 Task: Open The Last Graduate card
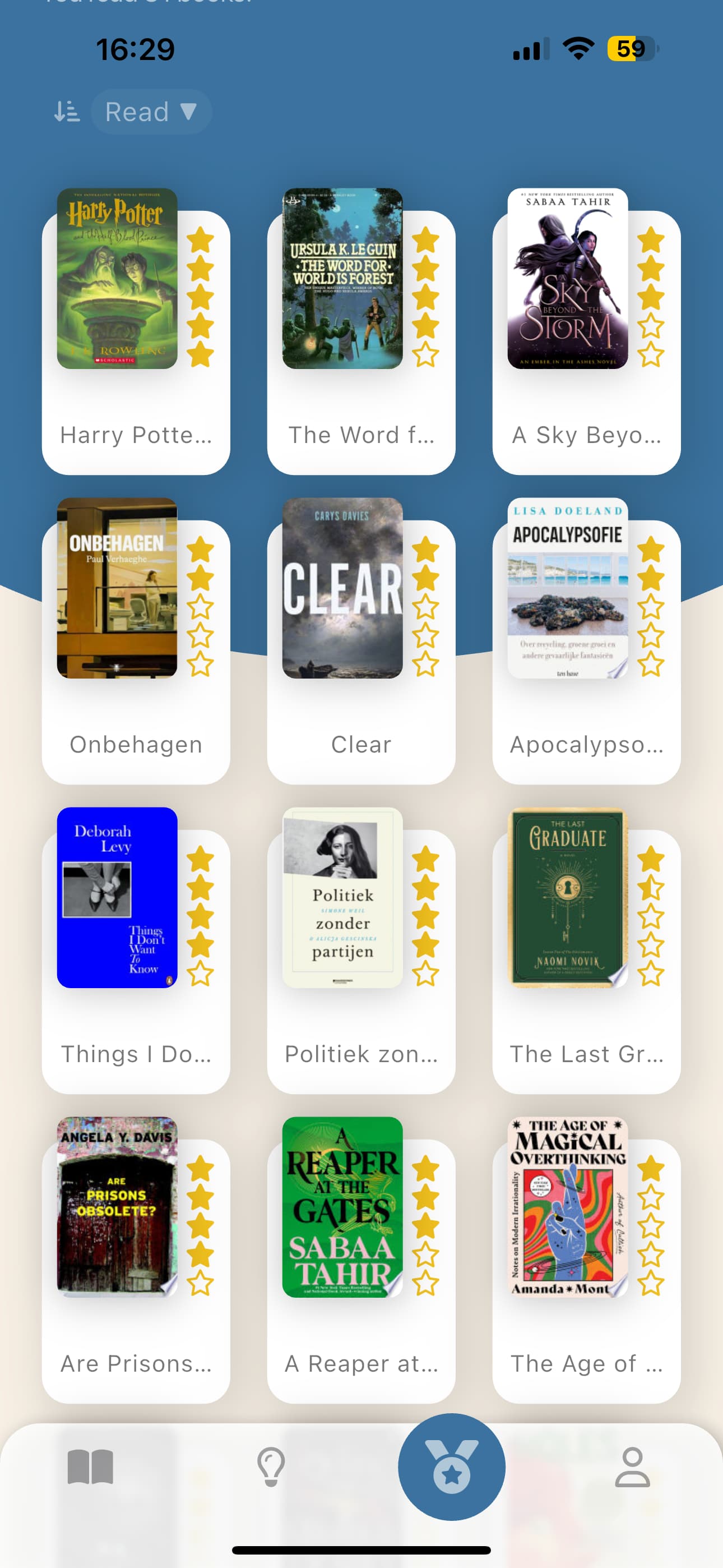[x=586, y=951]
